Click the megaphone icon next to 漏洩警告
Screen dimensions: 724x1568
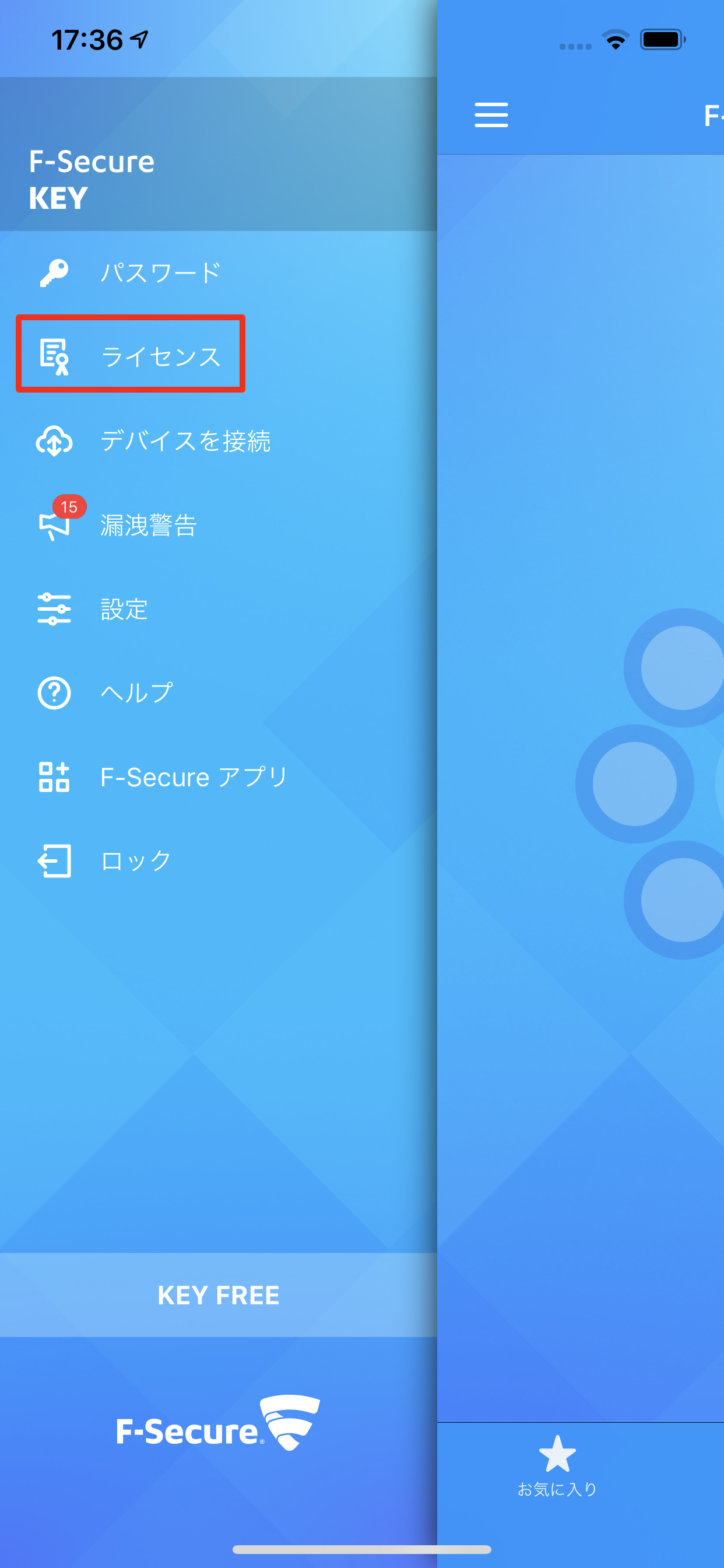(x=54, y=527)
